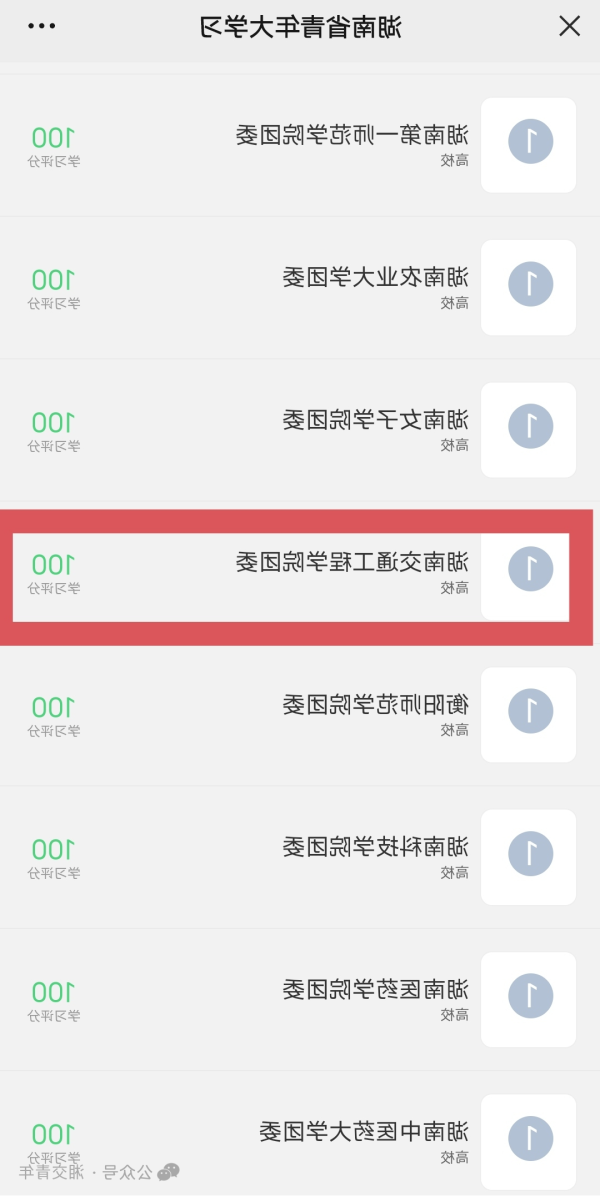
Task: View 衡阳师范学院团委 entry
Action: pos(375,706)
